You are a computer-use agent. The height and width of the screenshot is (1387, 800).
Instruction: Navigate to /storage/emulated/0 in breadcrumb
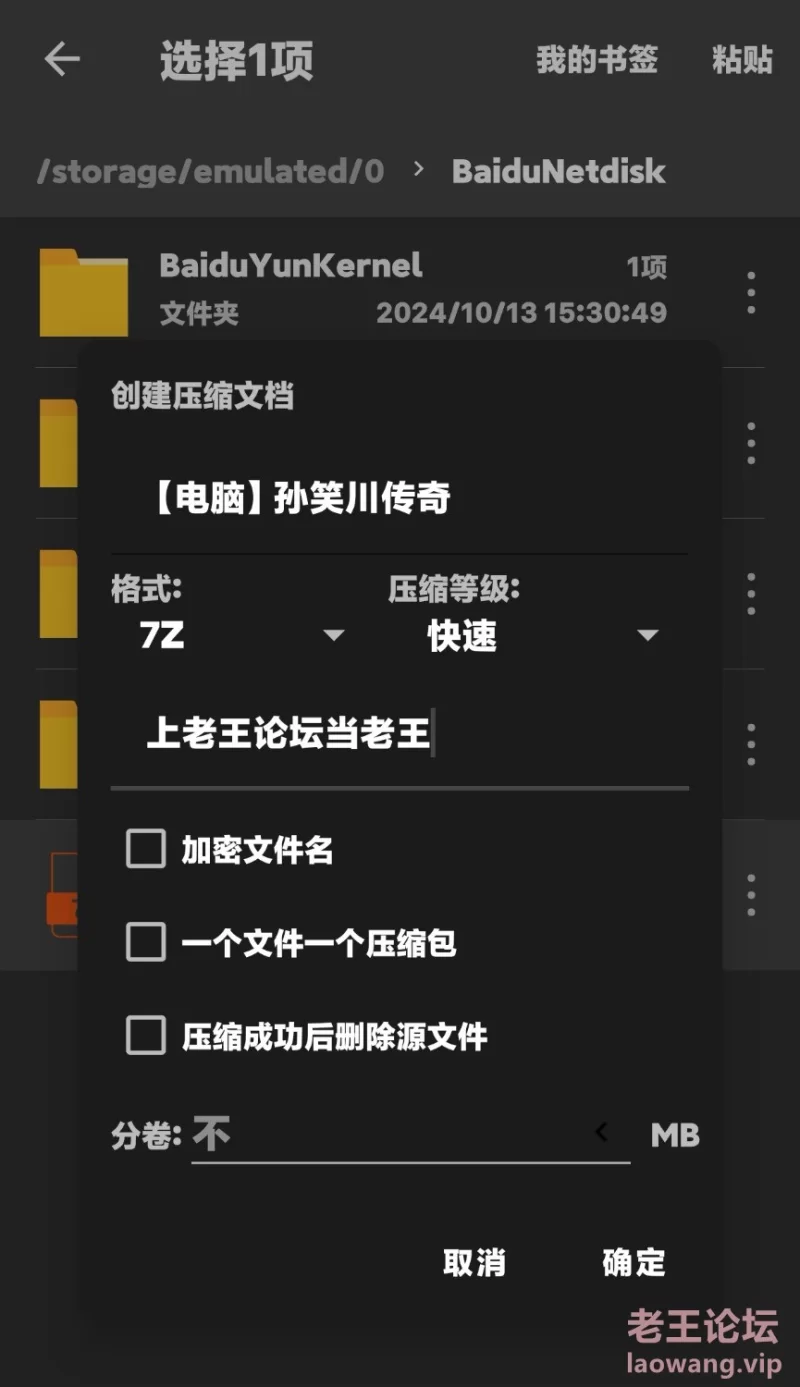point(210,171)
